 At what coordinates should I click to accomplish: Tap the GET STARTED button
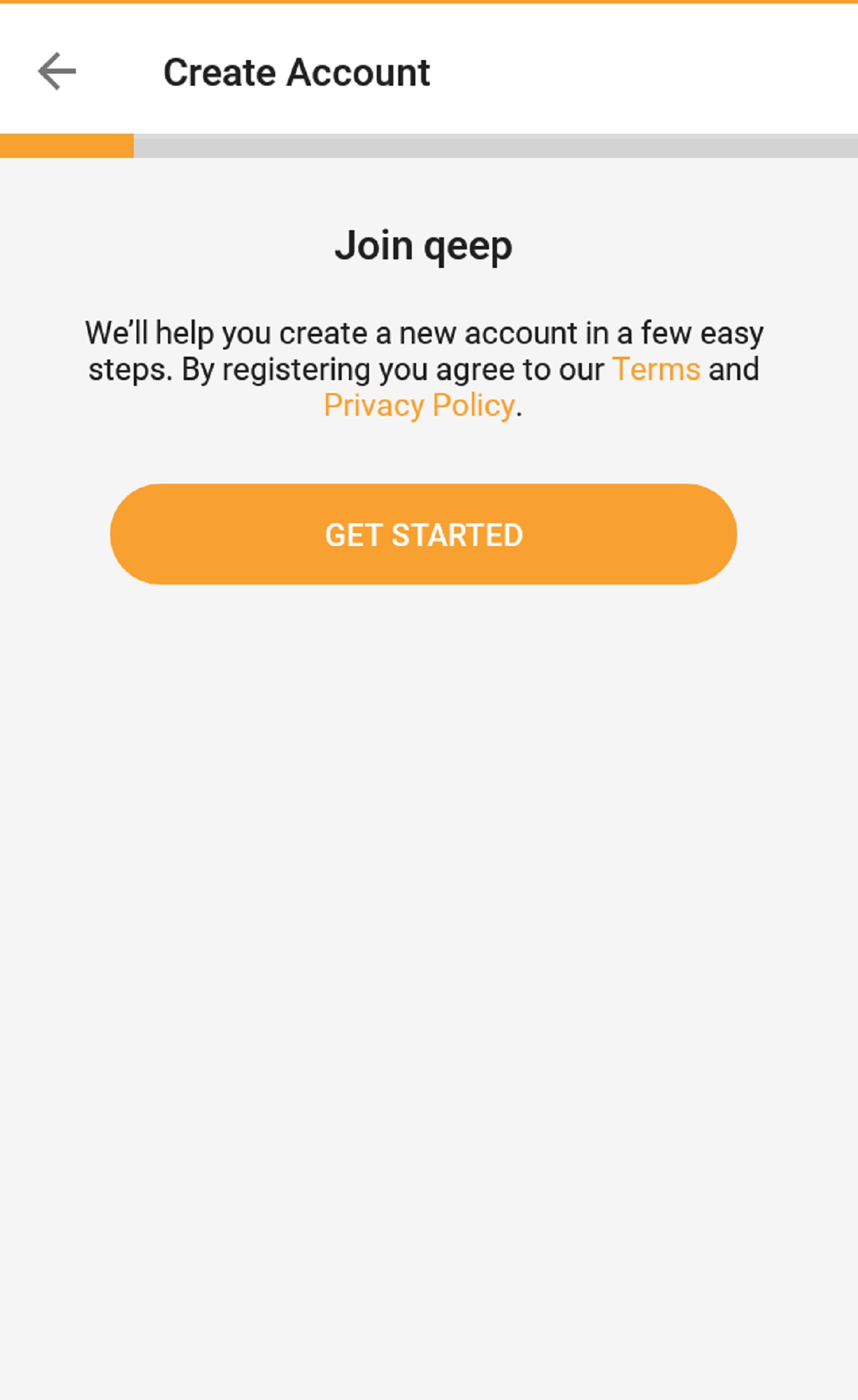(x=423, y=534)
